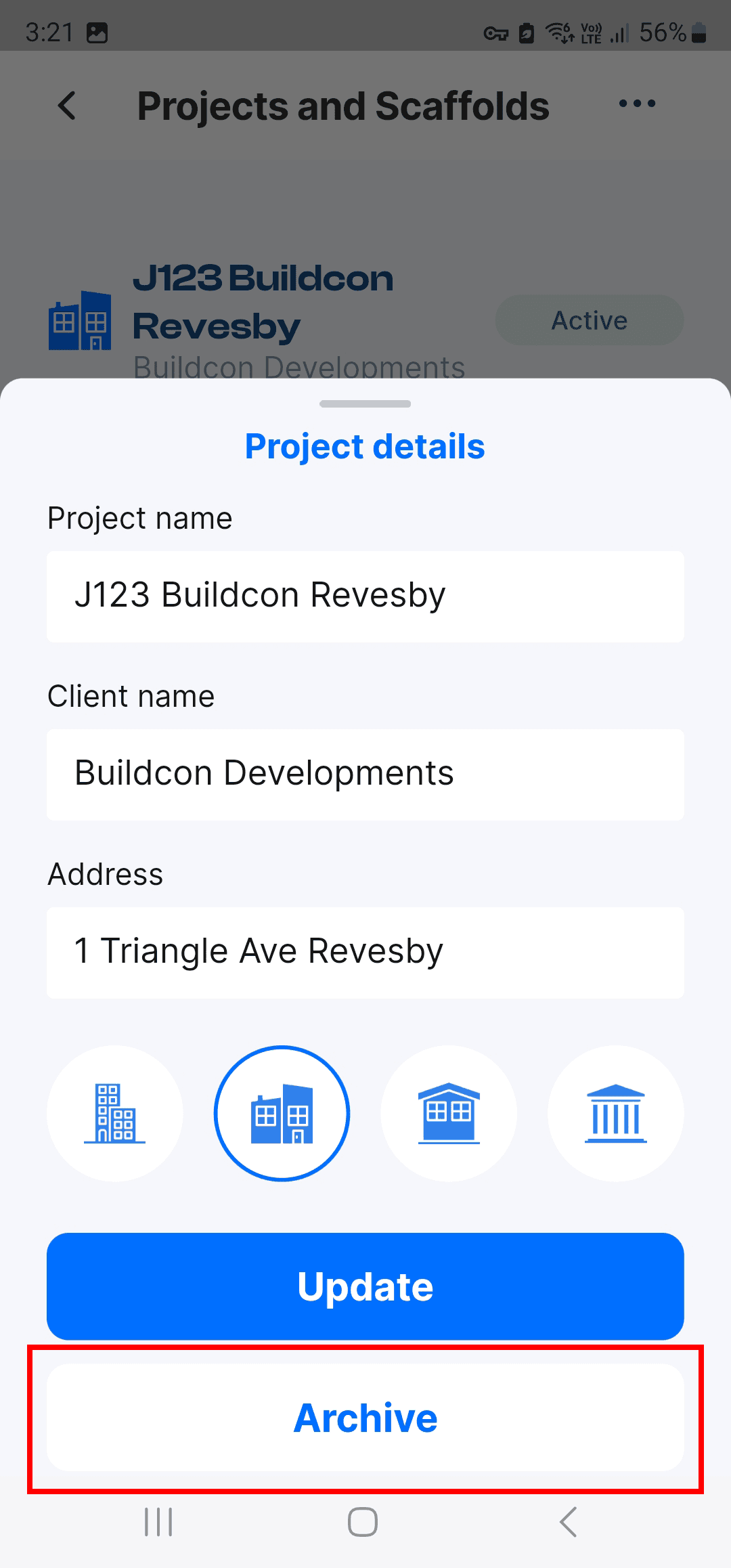Viewport: 731px width, 1568px height.
Task: Edit the Project name field
Action: 365,596
